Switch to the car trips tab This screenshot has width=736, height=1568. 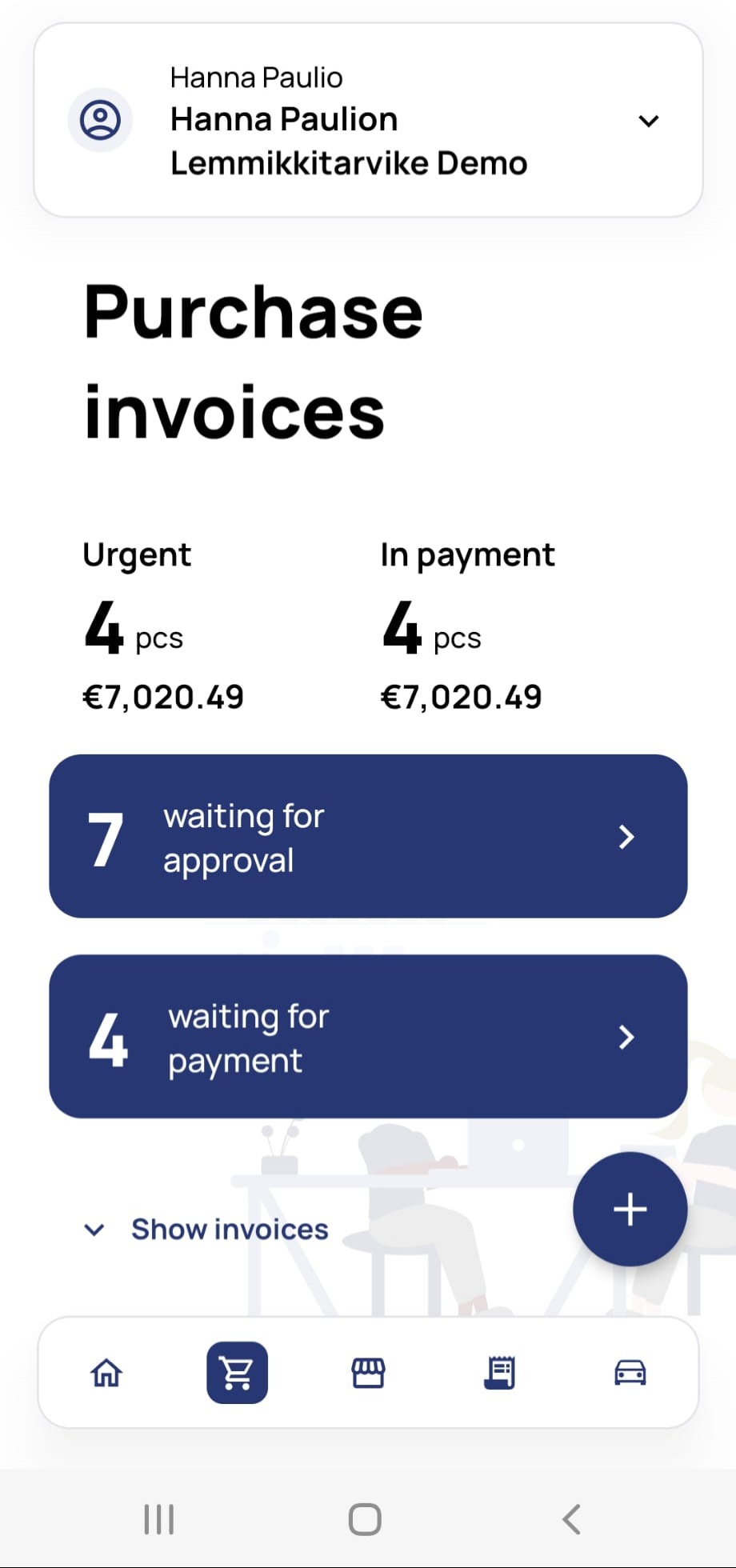point(630,1373)
